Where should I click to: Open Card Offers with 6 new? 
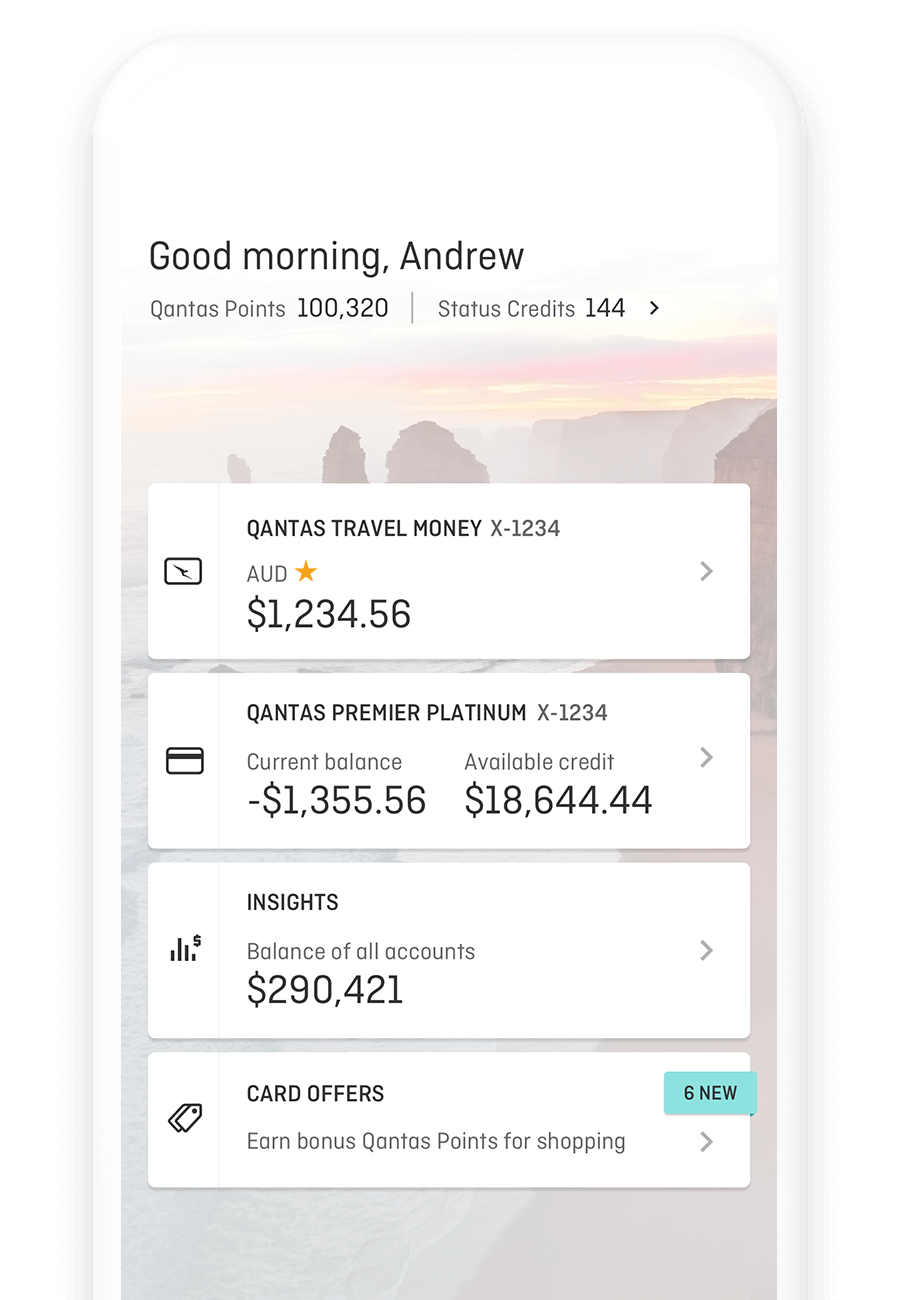tap(448, 1120)
